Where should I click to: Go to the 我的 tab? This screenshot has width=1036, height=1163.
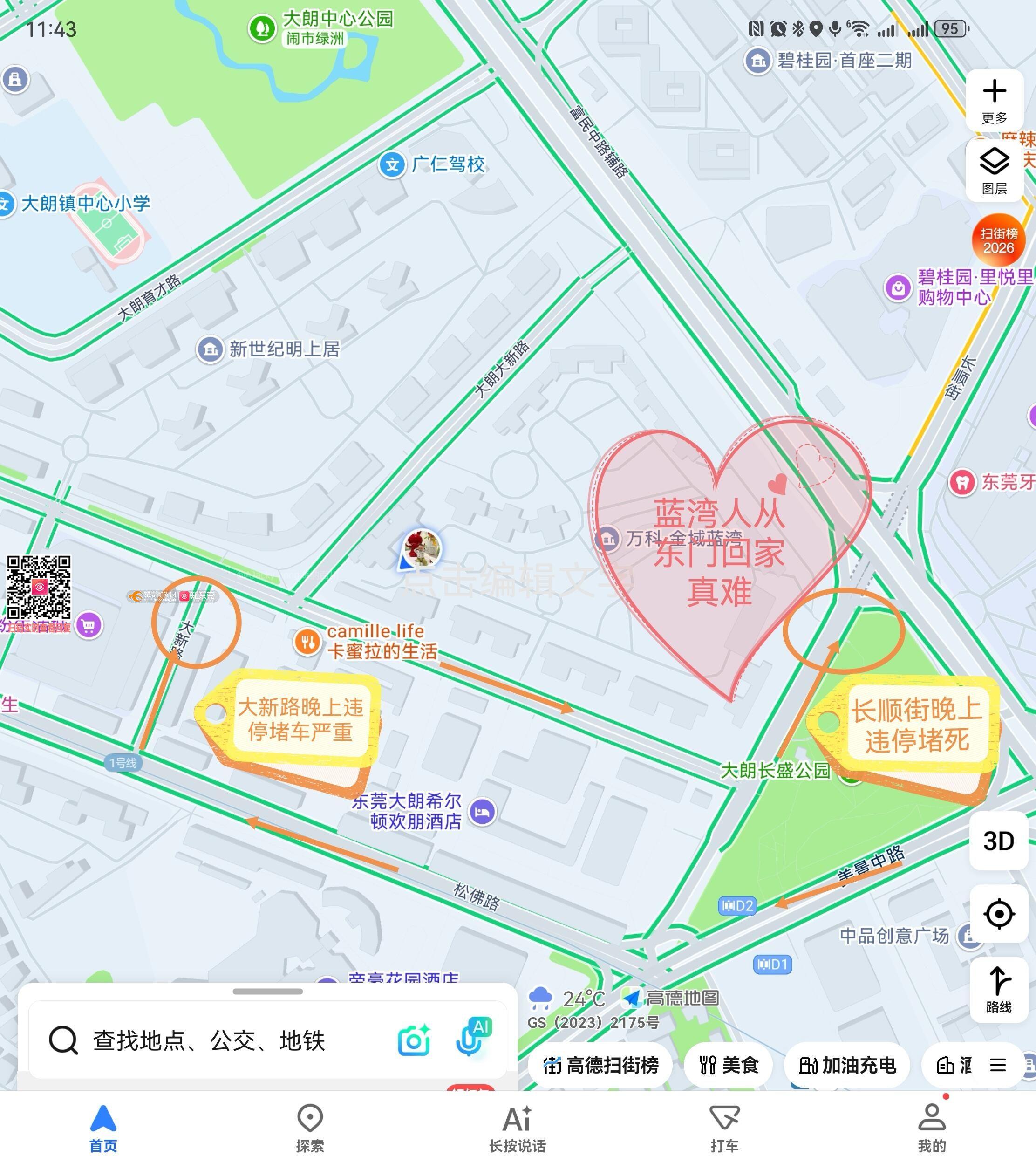pos(932,1128)
